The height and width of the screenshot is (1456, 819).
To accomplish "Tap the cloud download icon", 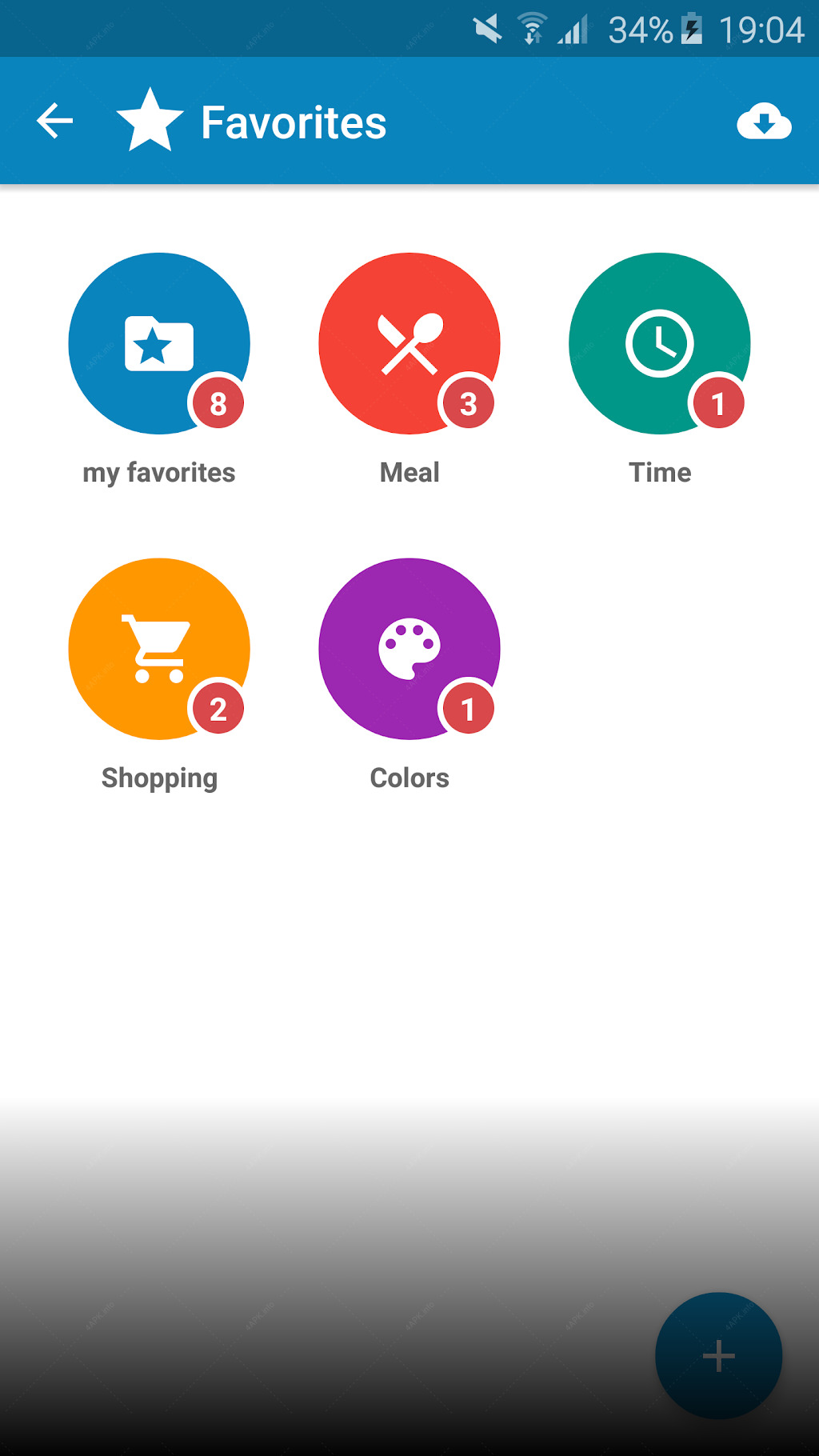I will 764,122.
